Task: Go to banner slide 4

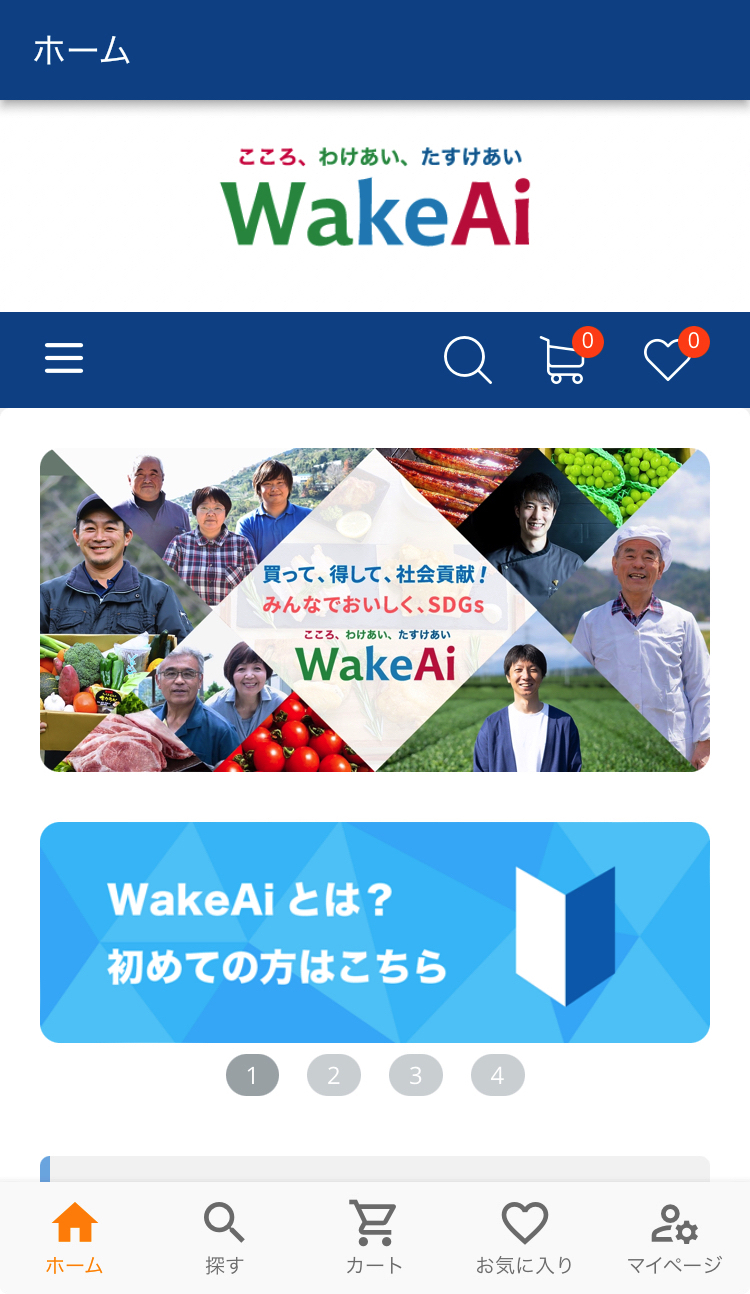Action: [x=498, y=1075]
